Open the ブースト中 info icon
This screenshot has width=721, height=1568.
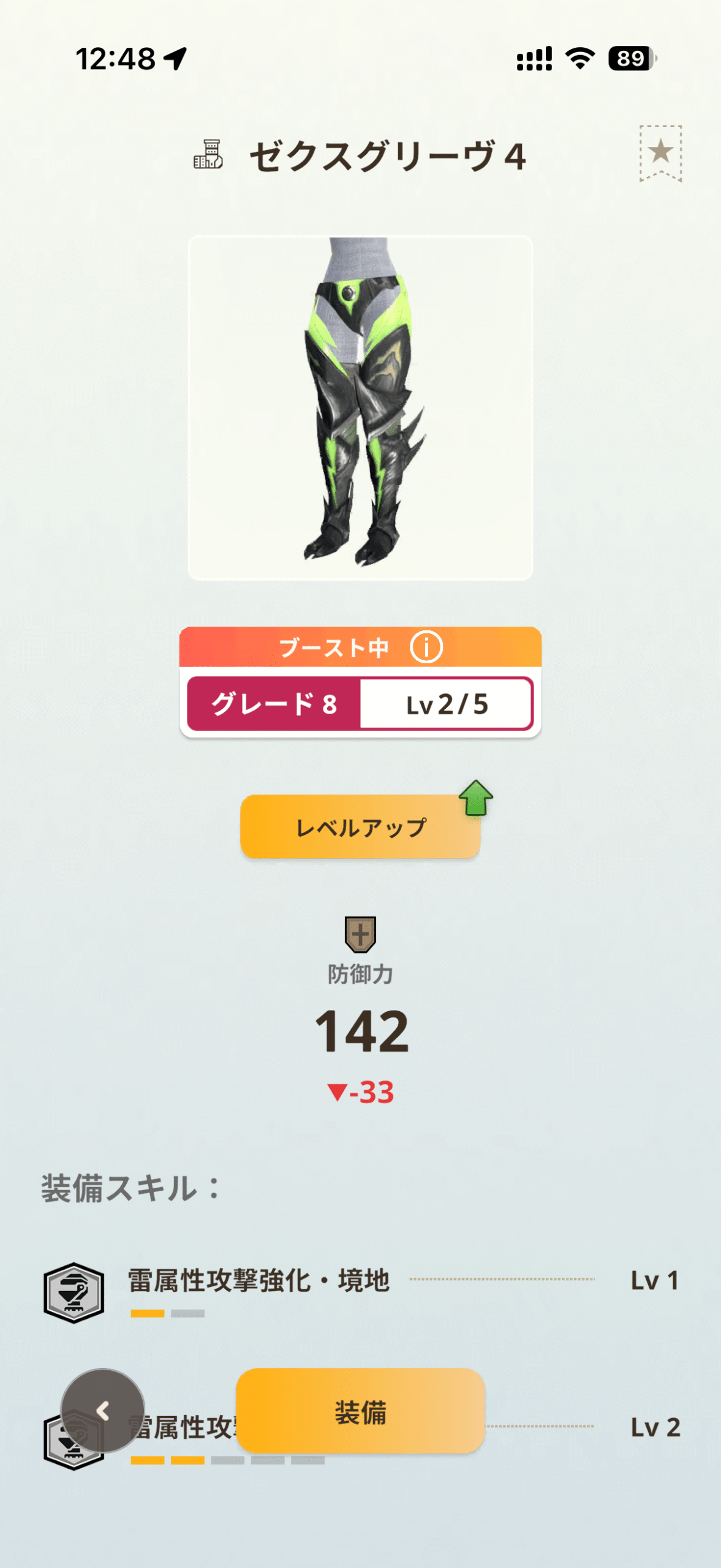pos(426,647)
